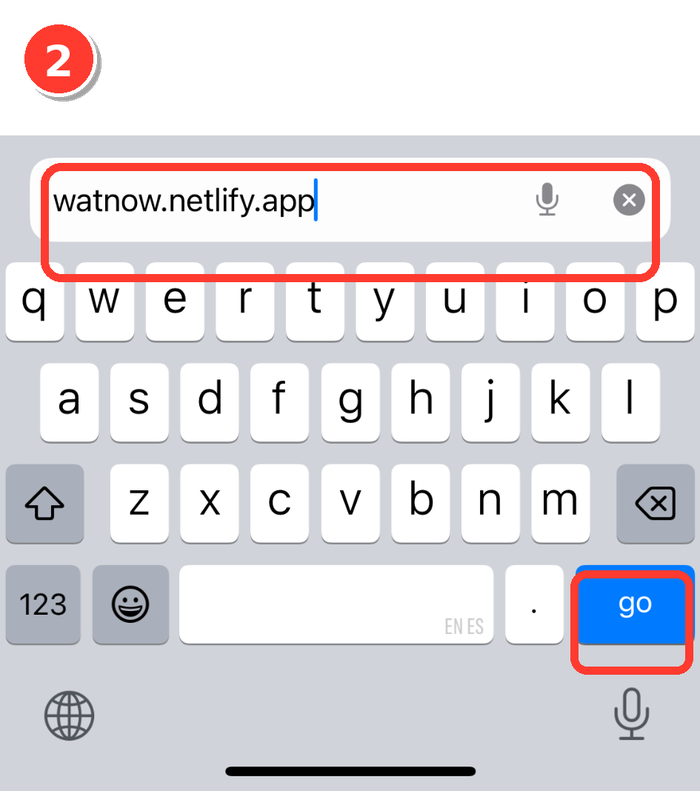Switch keyboard to 123 numbers

pyautogui.click(x=44, y=605)
